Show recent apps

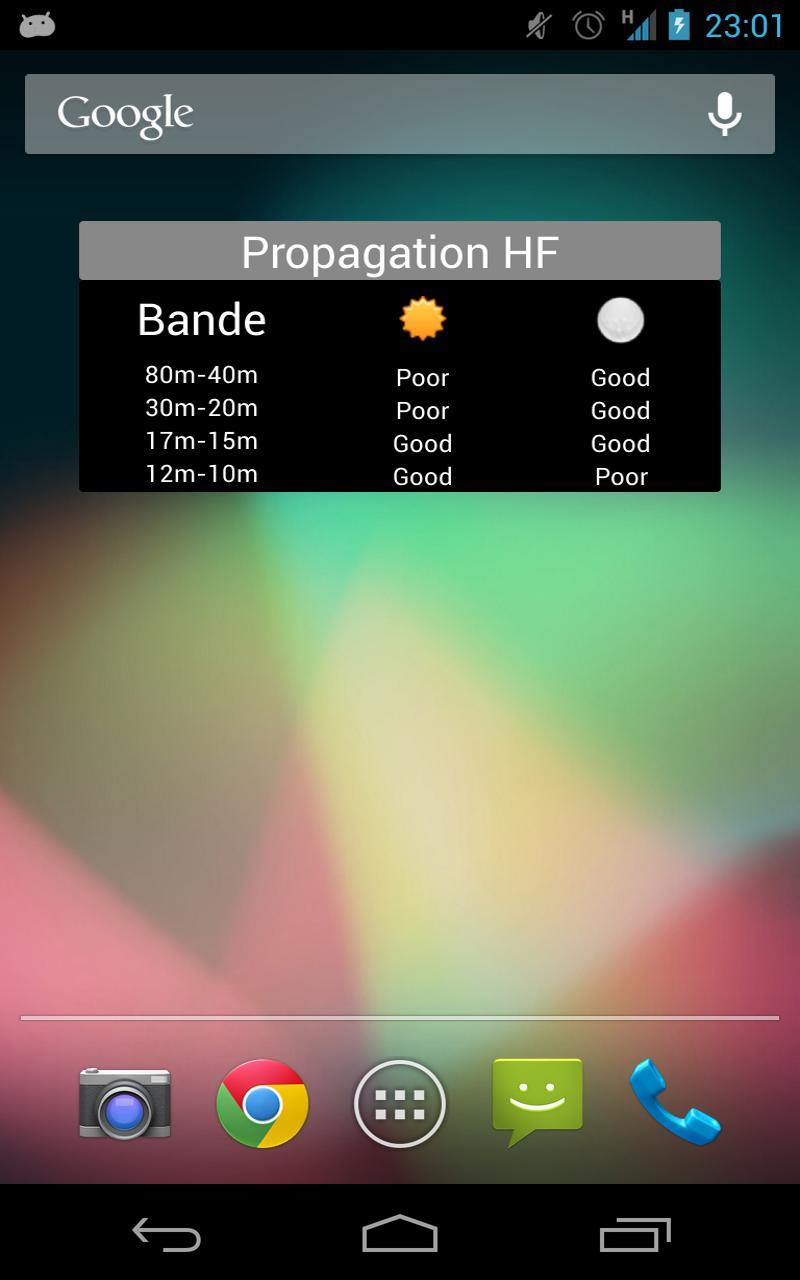(634, 1235)
